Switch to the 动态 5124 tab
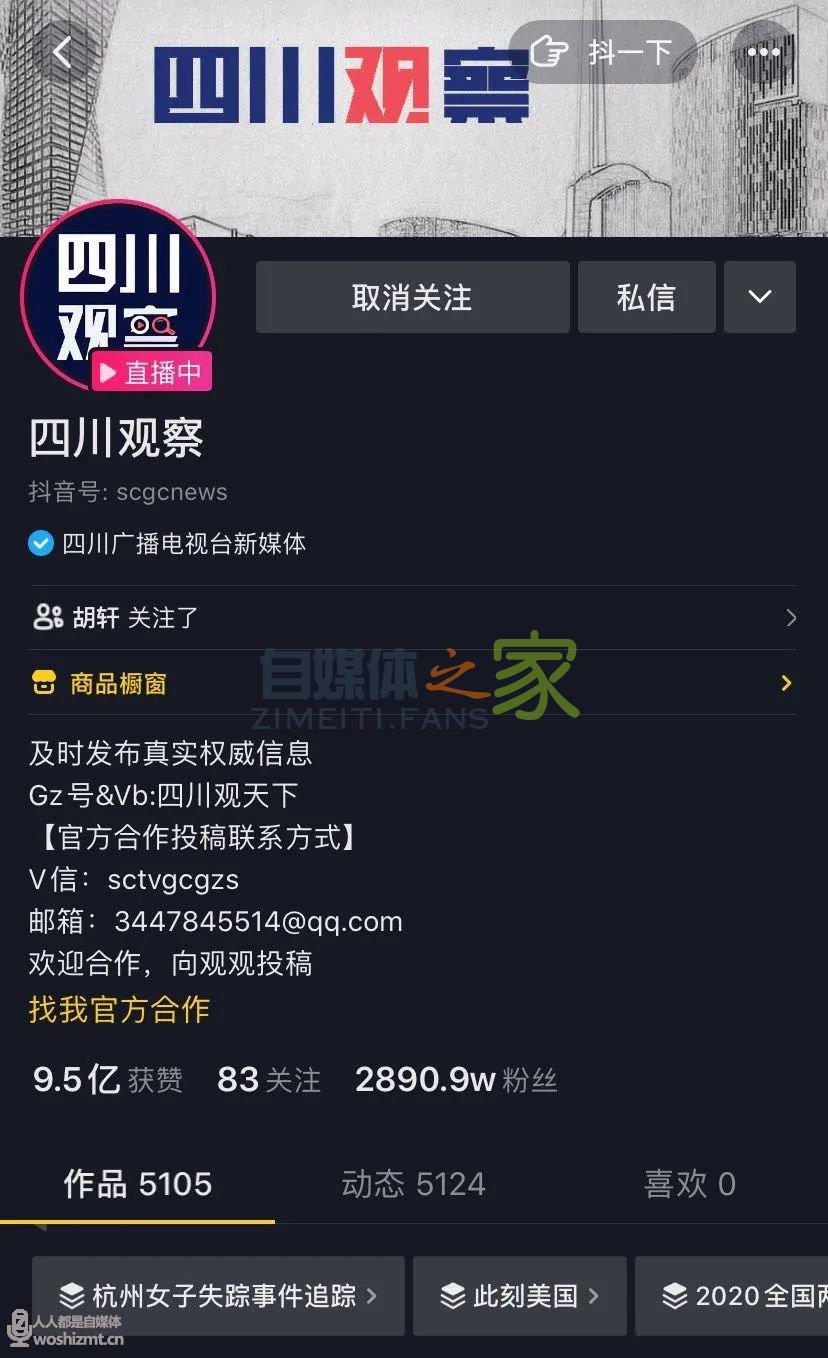This screenshot has height=1358, width=828. (413, 1183)
